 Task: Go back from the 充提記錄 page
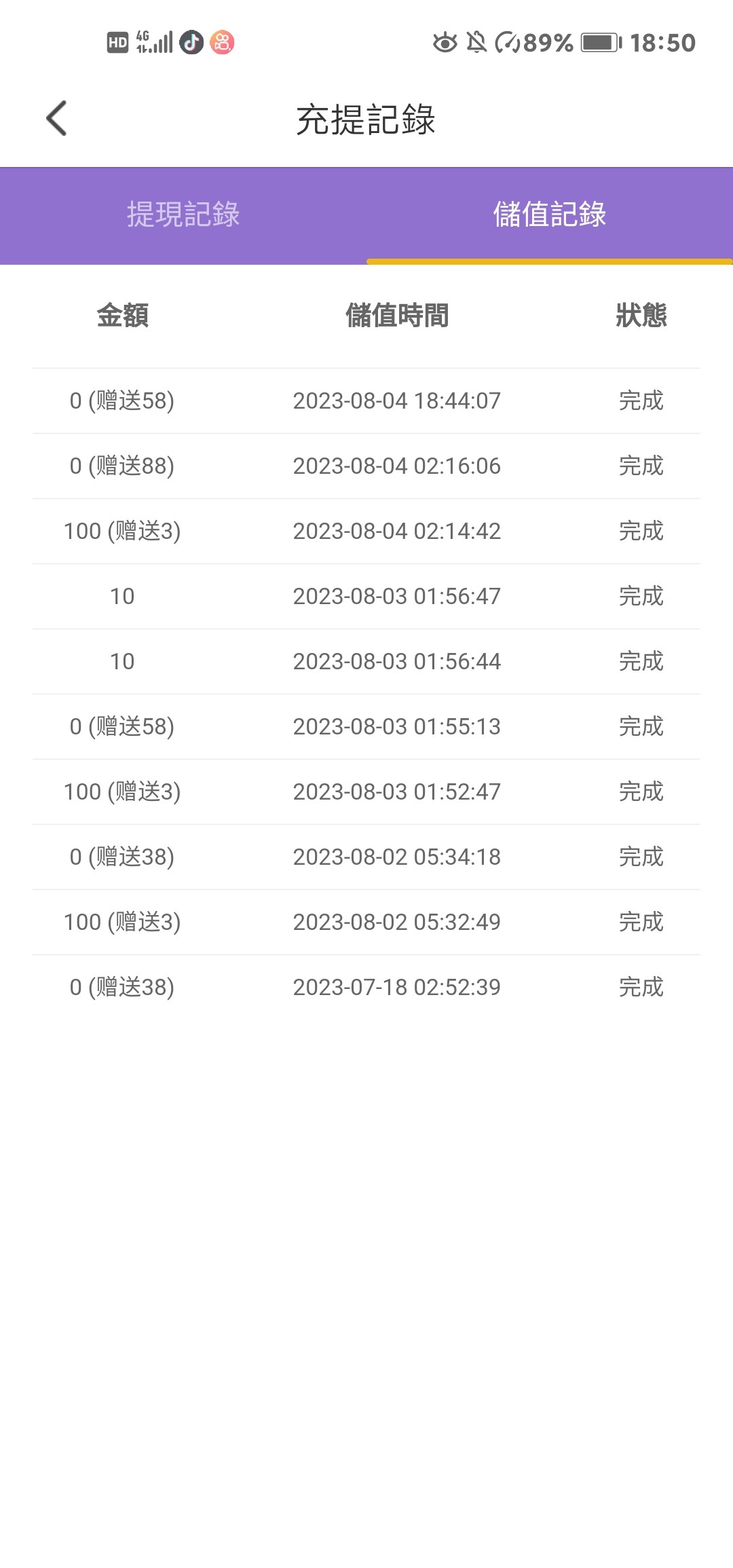coord(57,119)
